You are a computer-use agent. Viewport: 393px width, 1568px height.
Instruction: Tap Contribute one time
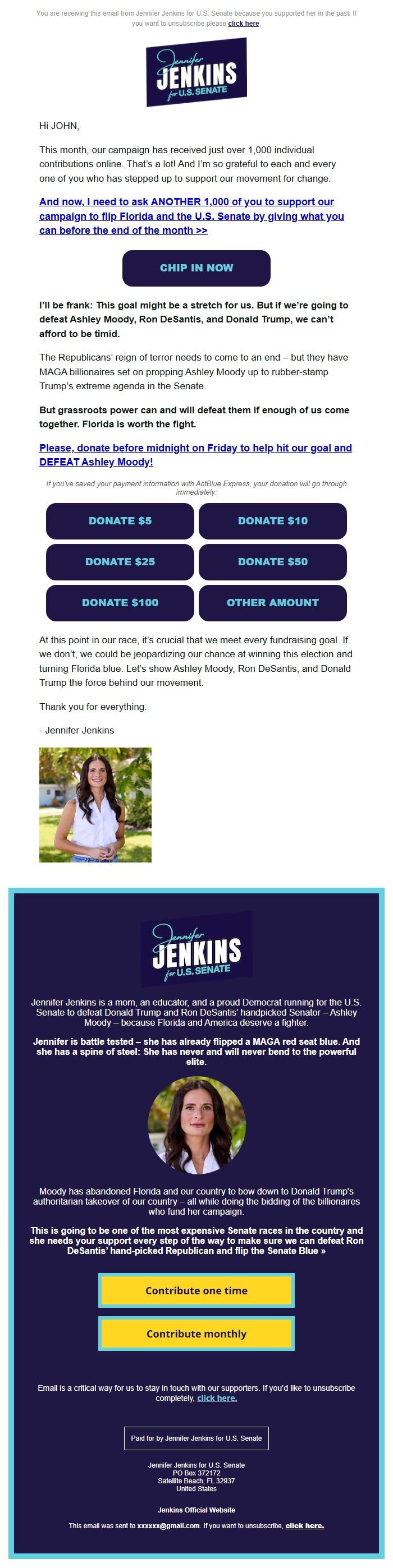click(196, 1290)
